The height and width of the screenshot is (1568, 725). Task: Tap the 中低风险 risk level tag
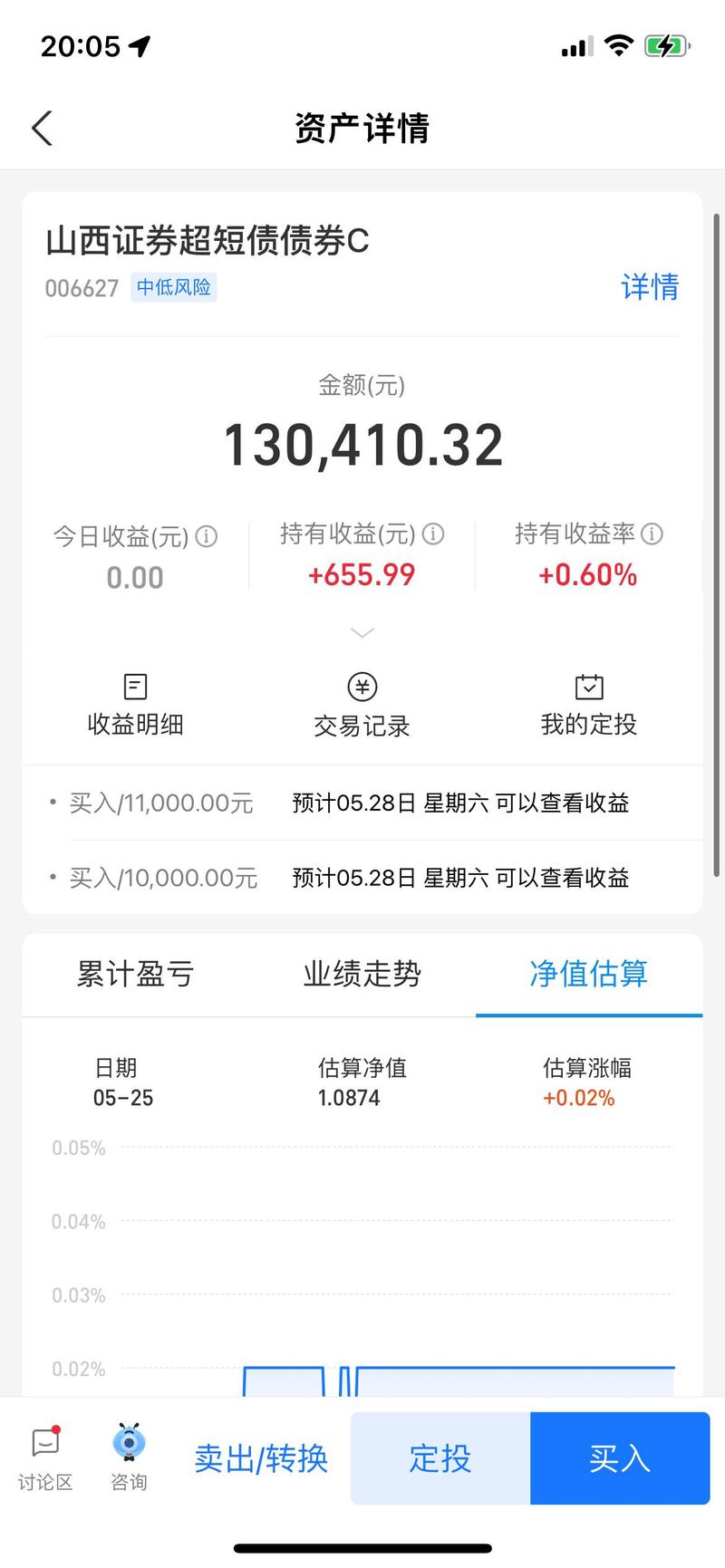(x=173, y=288)
